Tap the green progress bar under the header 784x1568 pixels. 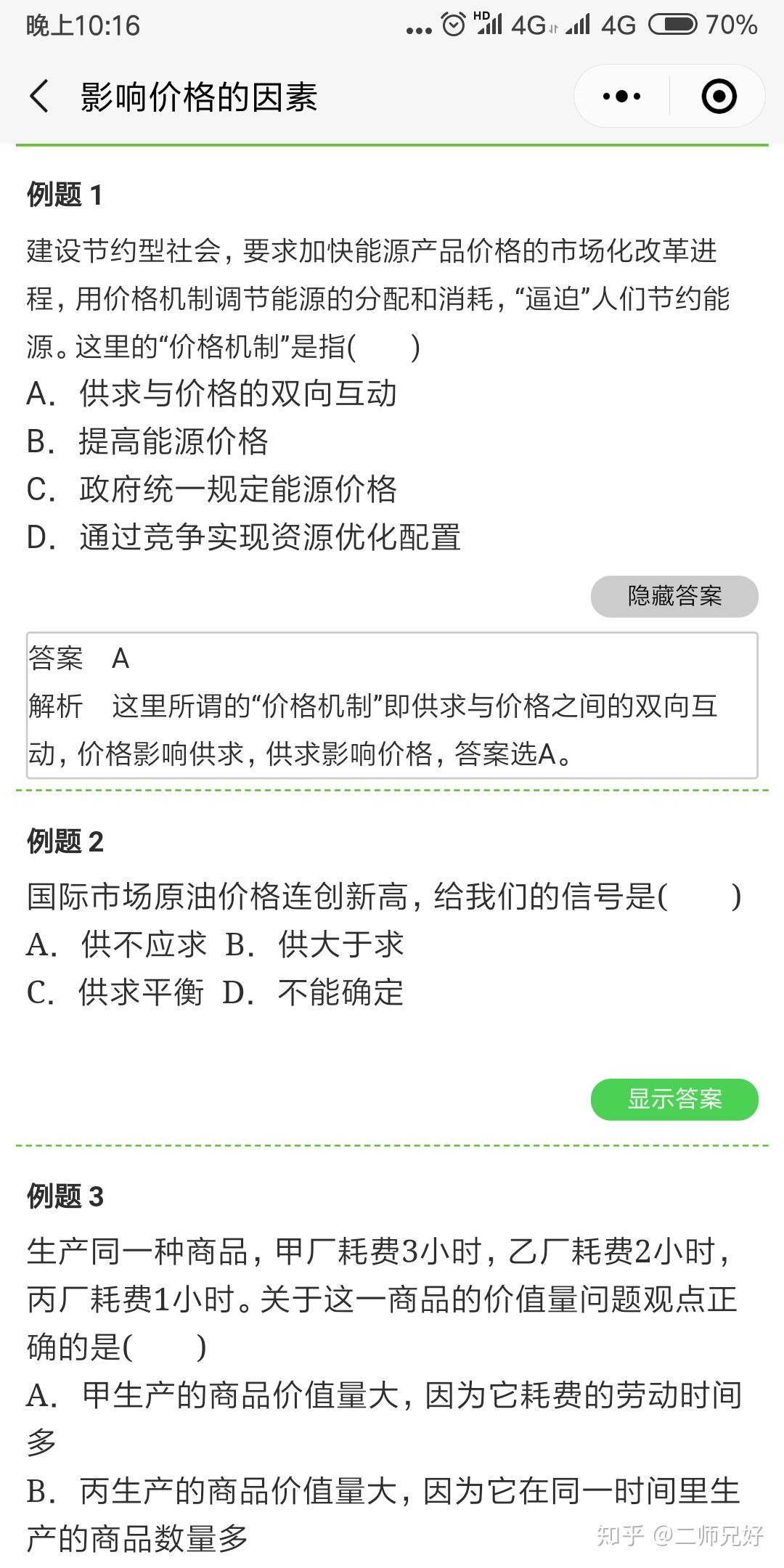[392, 144]
